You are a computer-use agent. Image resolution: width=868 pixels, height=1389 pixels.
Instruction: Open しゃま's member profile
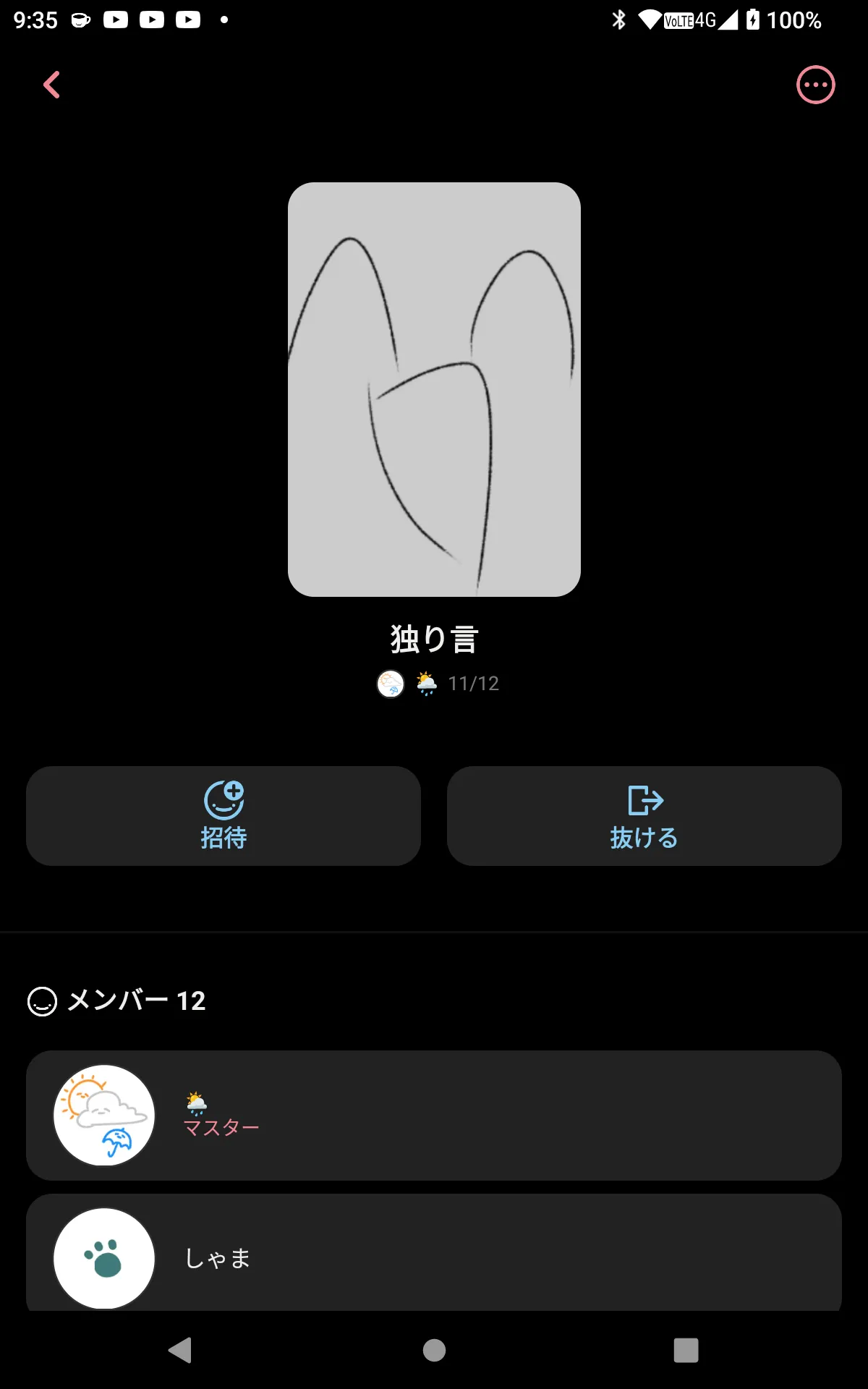pos(434,1257)
